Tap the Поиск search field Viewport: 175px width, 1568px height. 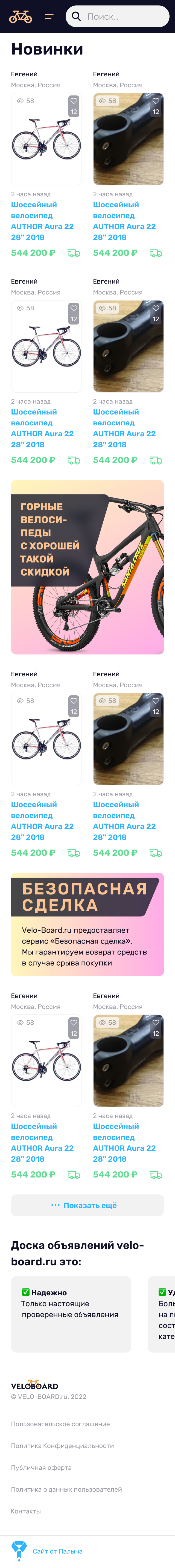pyautogui.click(x=122, y=16)
